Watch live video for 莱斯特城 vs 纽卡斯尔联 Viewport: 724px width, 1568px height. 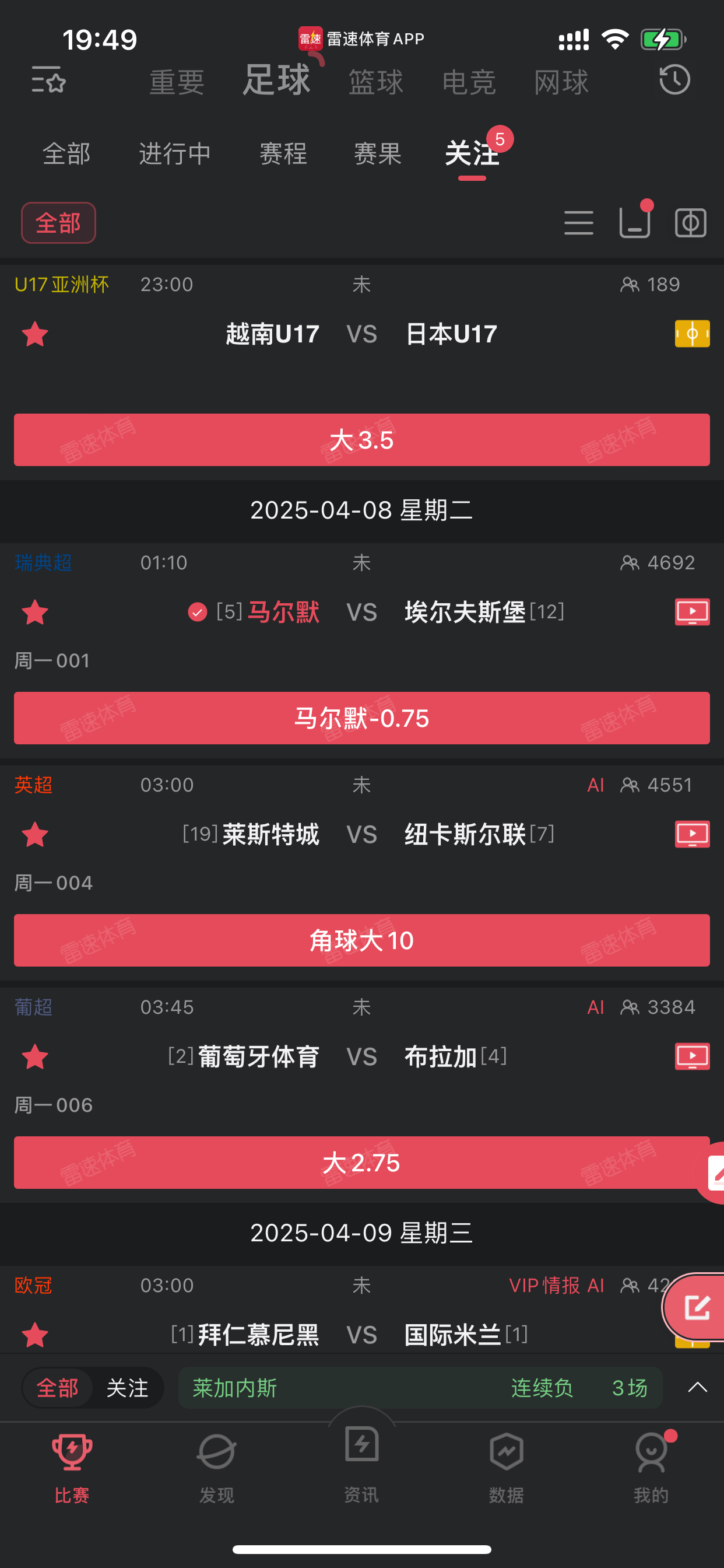tap(692, 834)
